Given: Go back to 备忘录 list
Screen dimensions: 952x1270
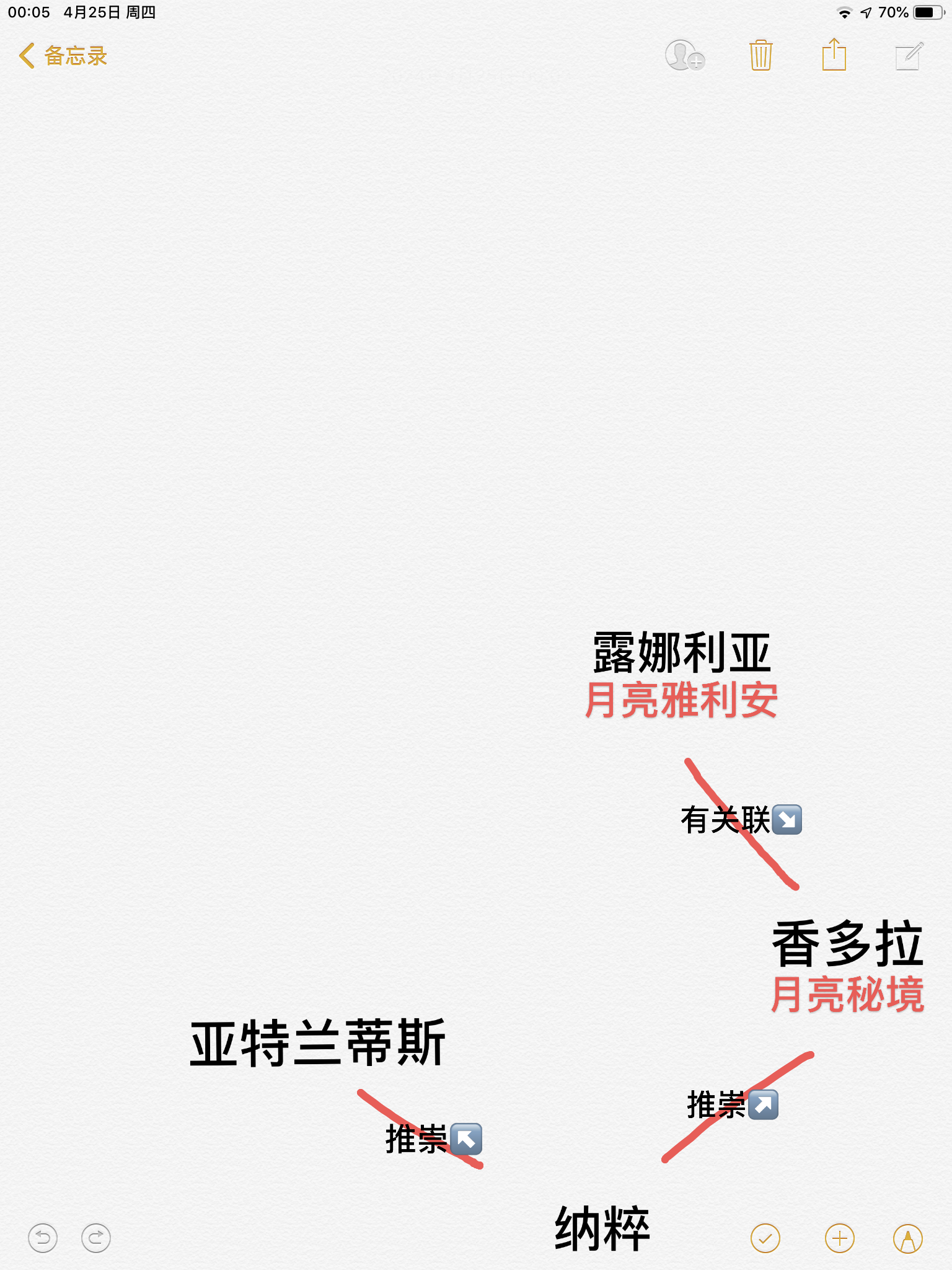Looking at the screenshot, I should coord(63,56).
